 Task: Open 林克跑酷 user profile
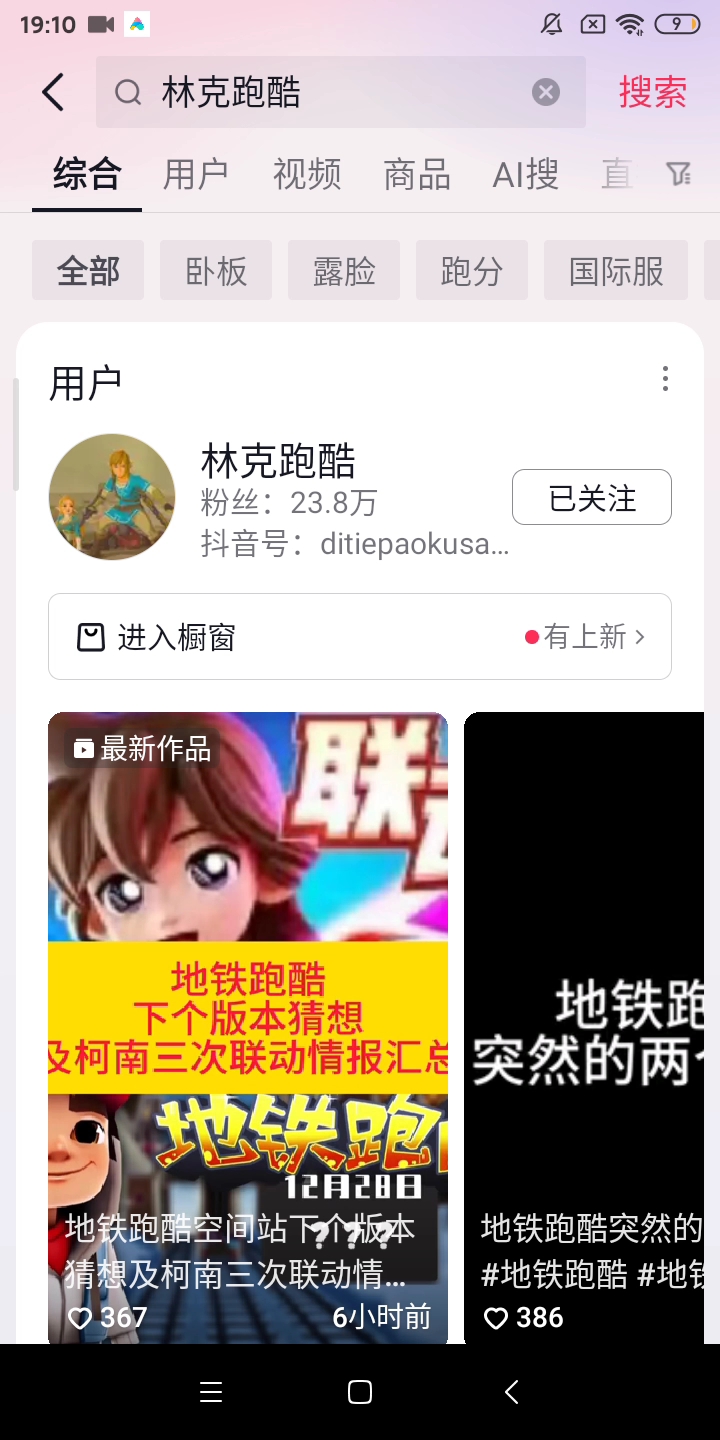(x=278, y=462)
